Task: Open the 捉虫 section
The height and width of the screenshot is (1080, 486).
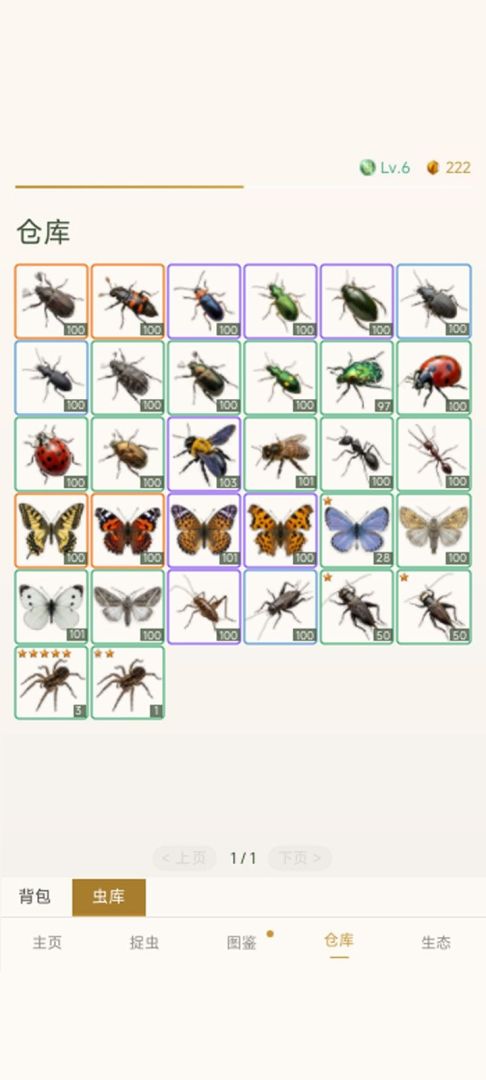Action: (x=145, y=942)
